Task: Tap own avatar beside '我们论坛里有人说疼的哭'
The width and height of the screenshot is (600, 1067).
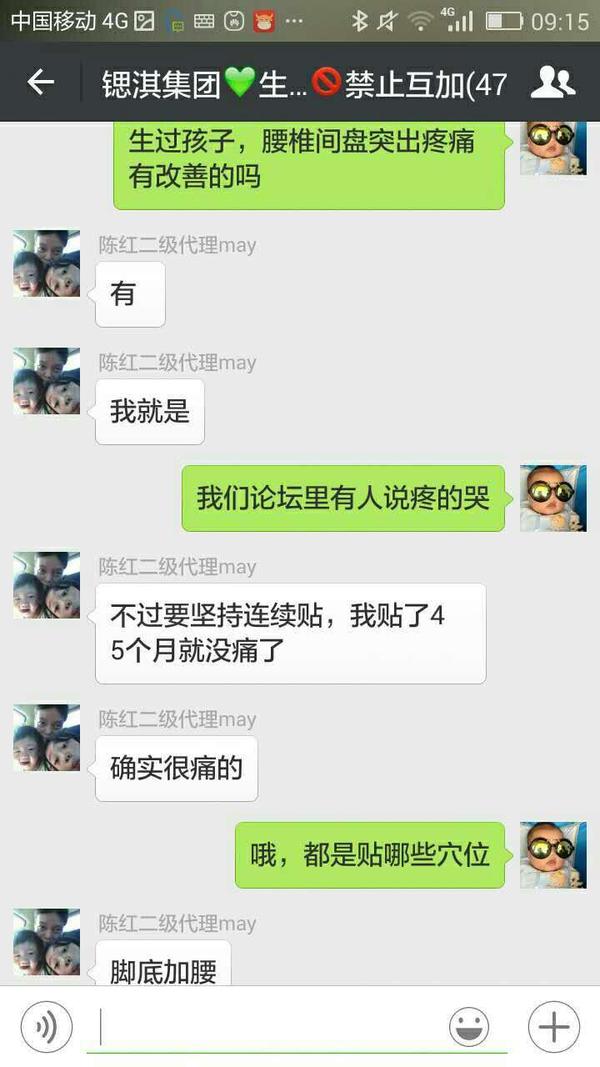Action: (x=553, y=498)
